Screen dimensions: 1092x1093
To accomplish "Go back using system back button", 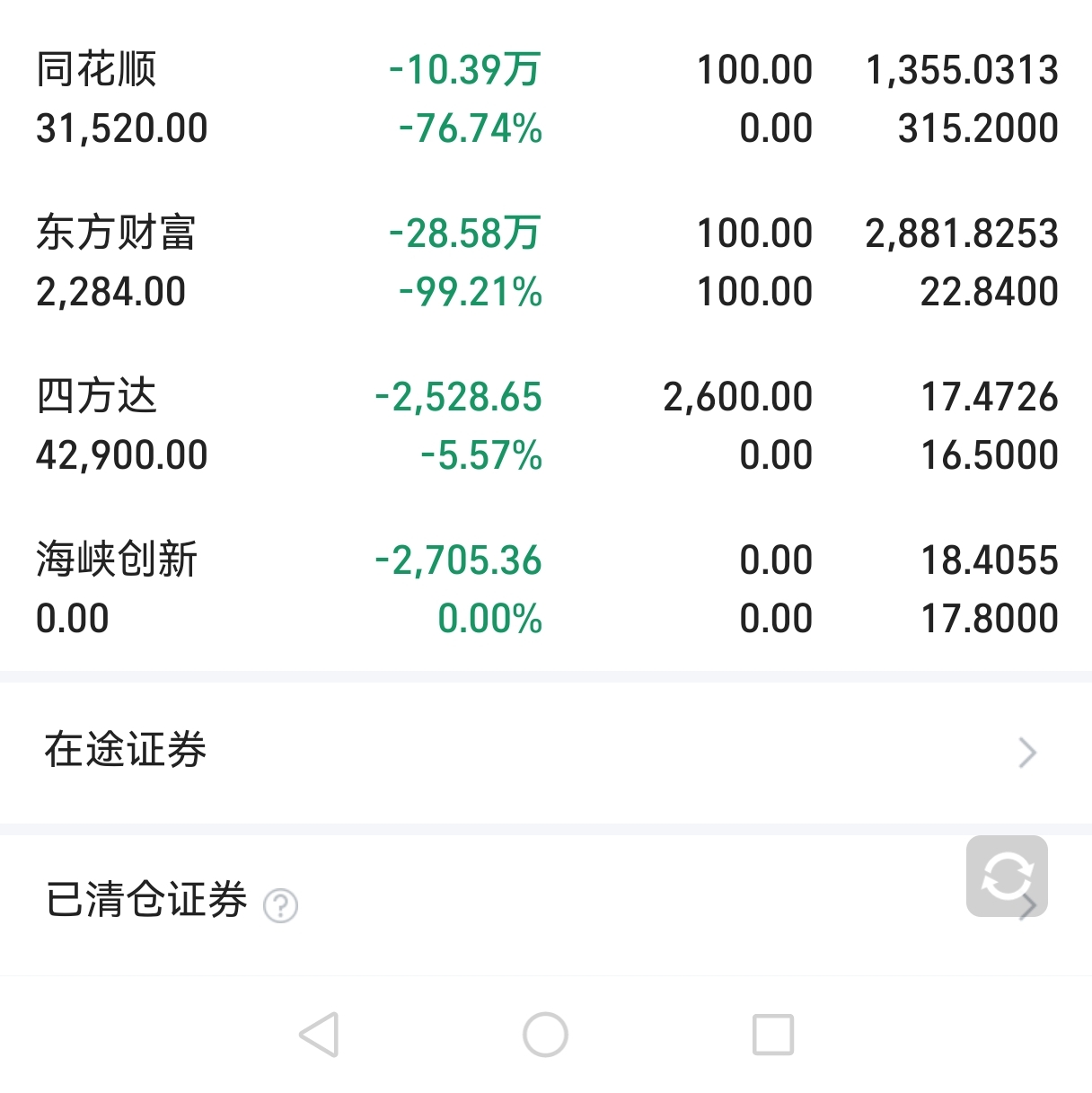I will pyautogui.click(x=319, y=1035).
